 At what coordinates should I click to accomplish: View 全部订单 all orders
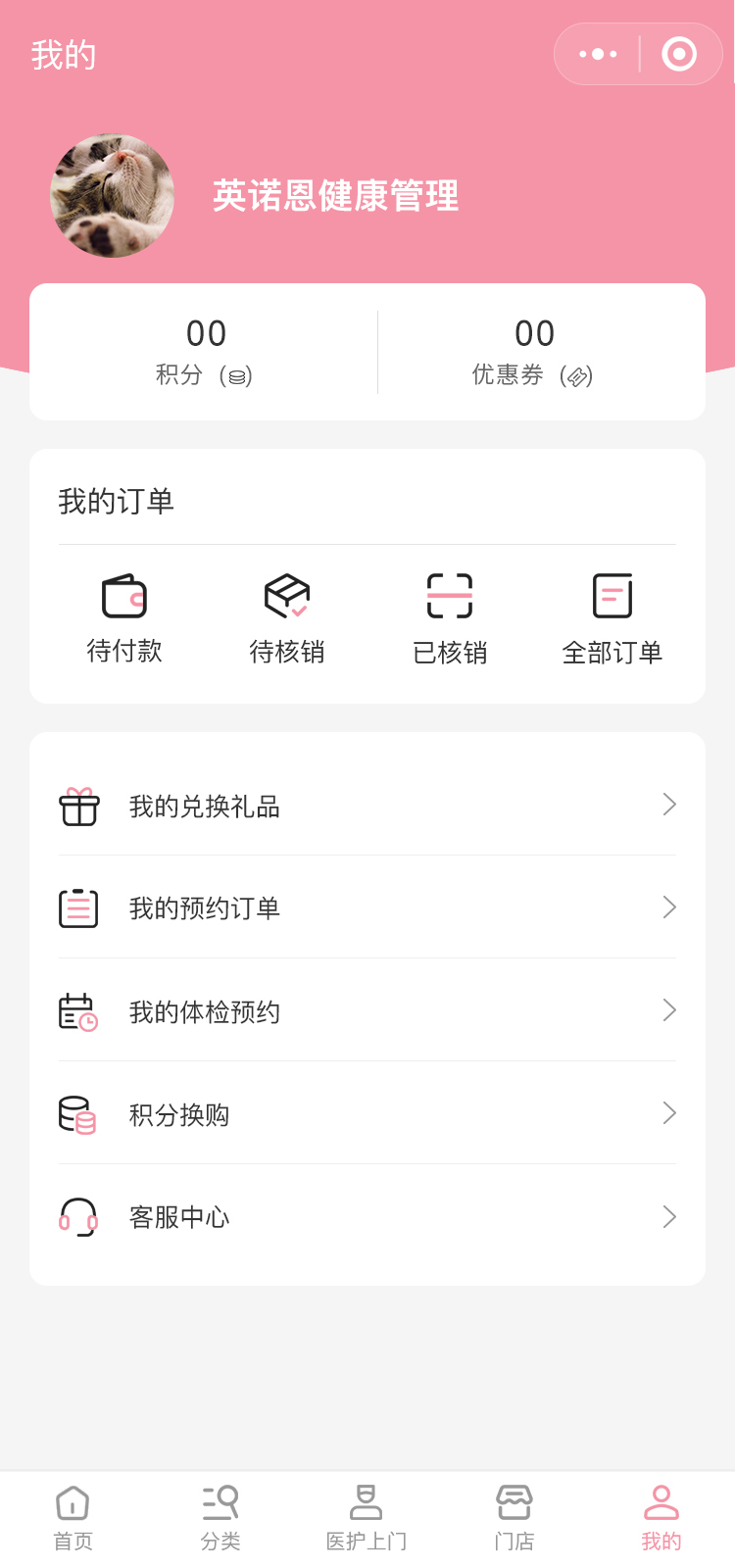[x=612, y=619]
